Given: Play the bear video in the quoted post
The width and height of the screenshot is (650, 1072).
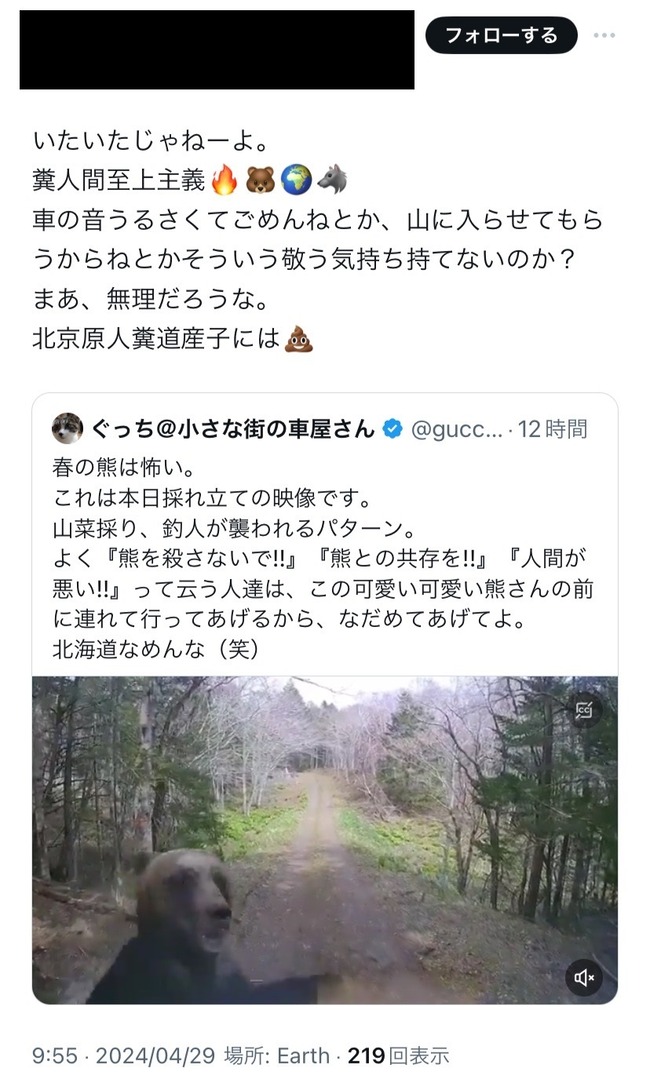Looking at the screenshot, I should [x=324, y=840].
